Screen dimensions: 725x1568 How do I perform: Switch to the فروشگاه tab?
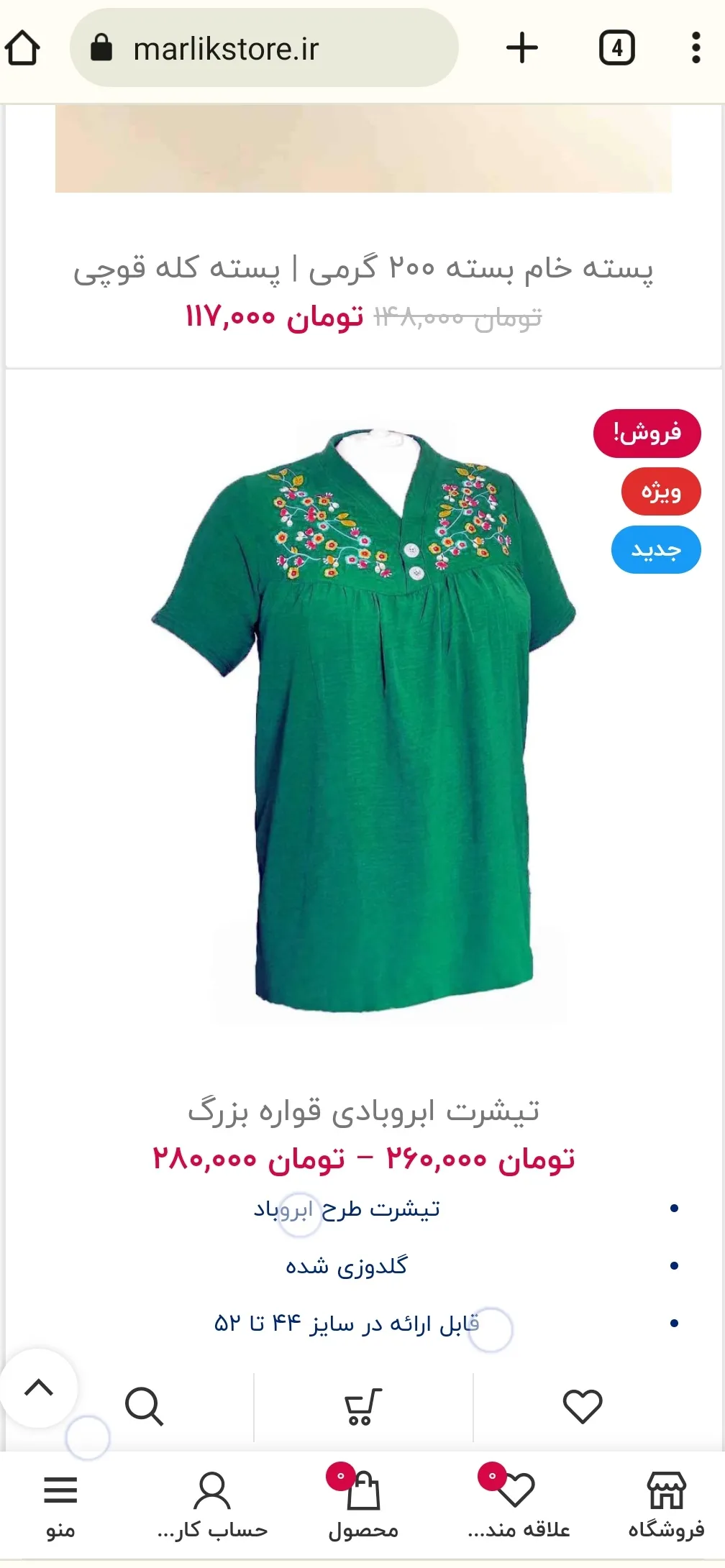666,1504
